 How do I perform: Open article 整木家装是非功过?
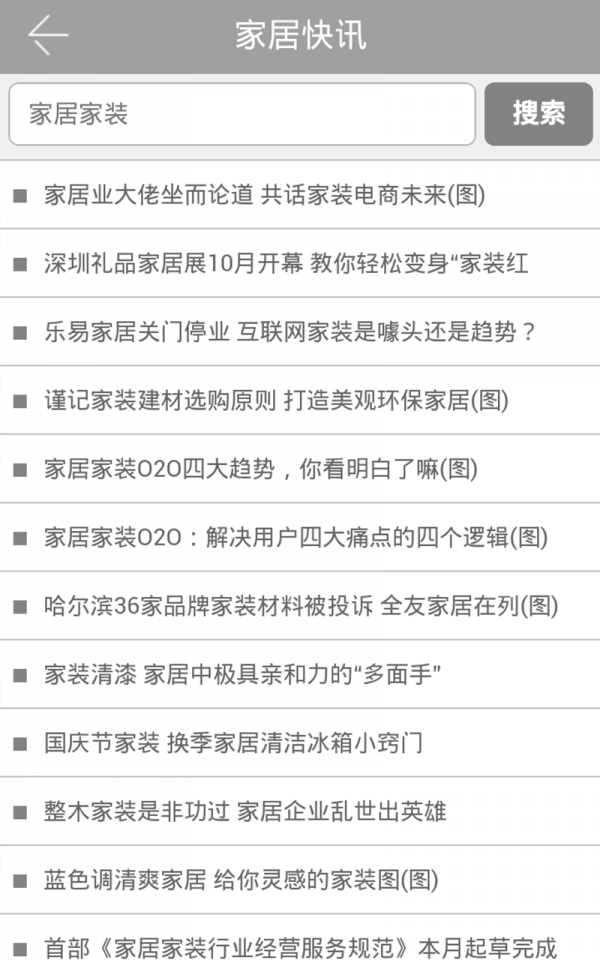click(300, 812)
